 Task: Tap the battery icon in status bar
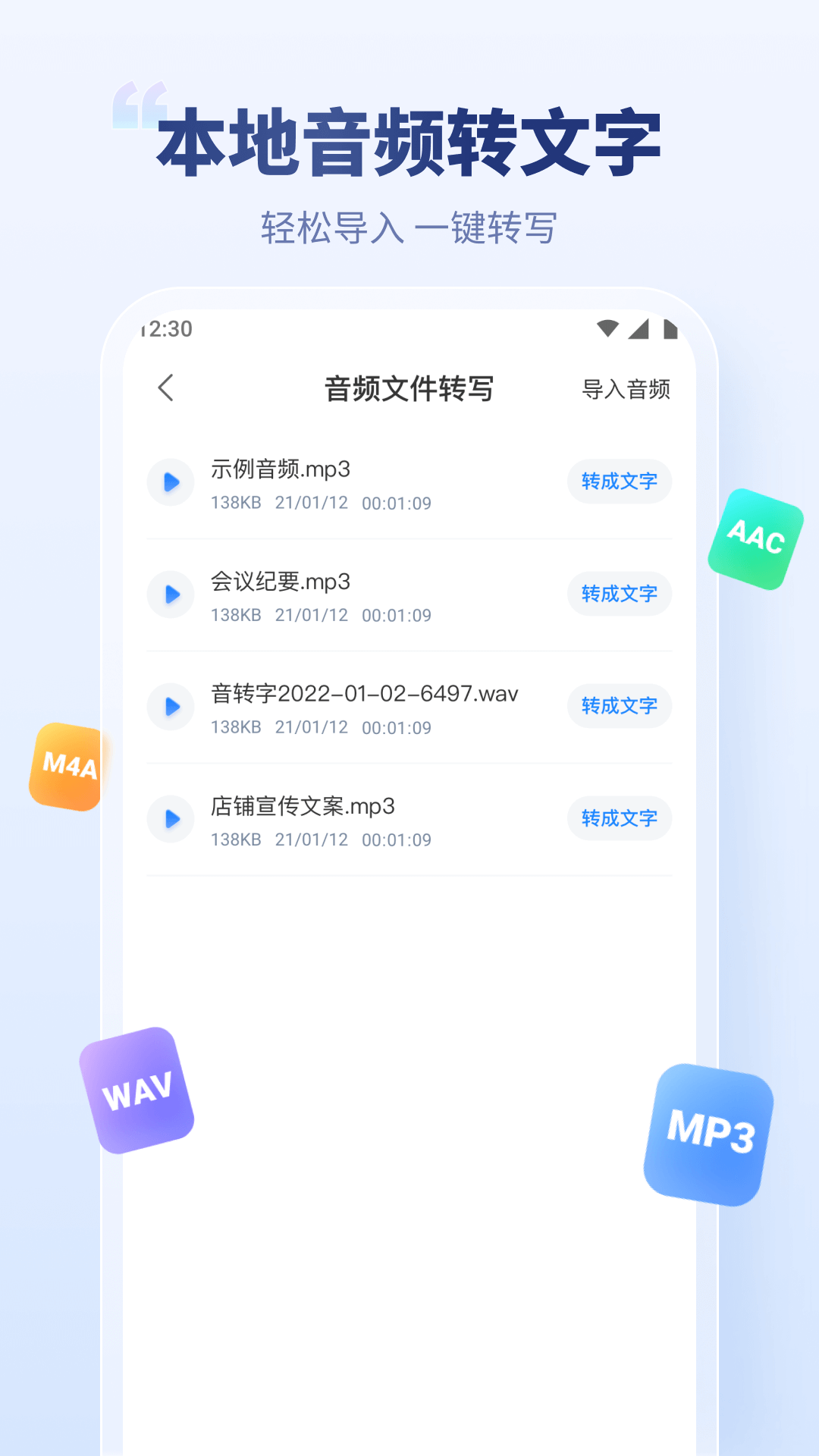click(x=670, y=328)
